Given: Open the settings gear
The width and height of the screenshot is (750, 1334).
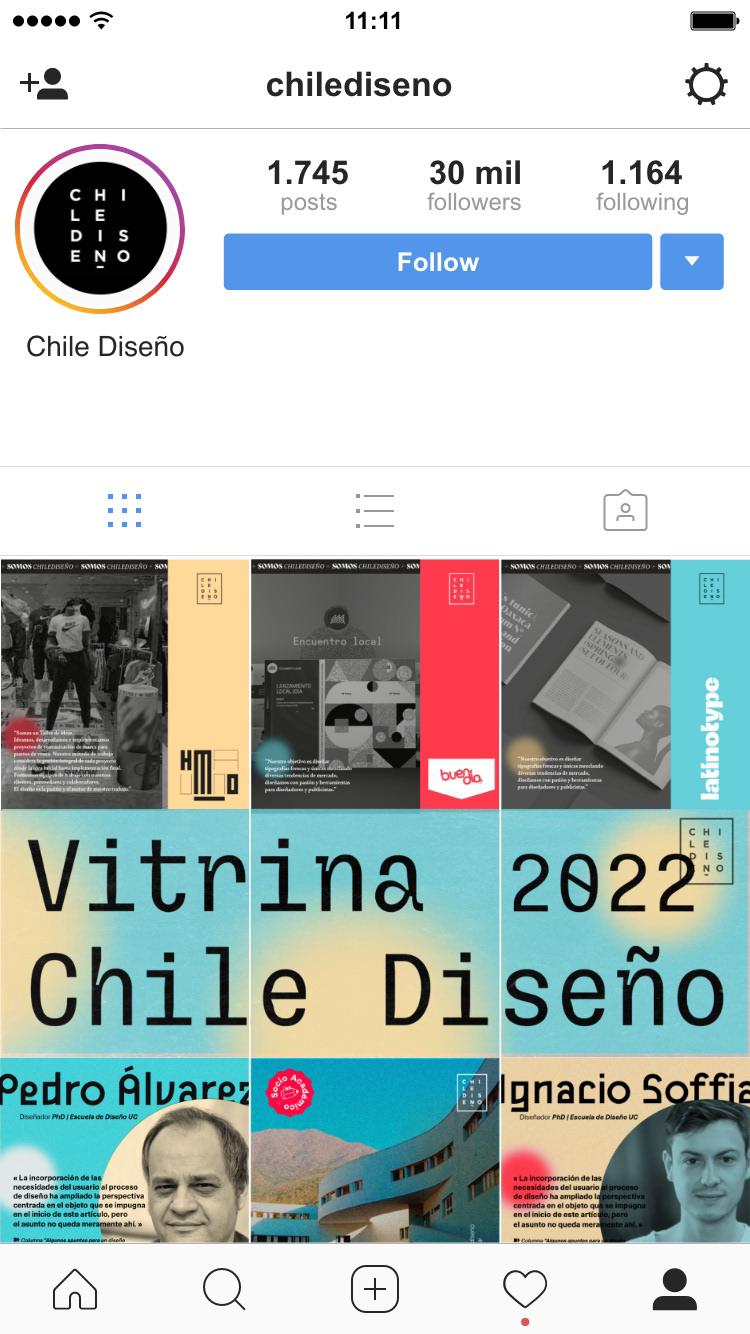Looking at the screenshot, I should pos(706,85).
